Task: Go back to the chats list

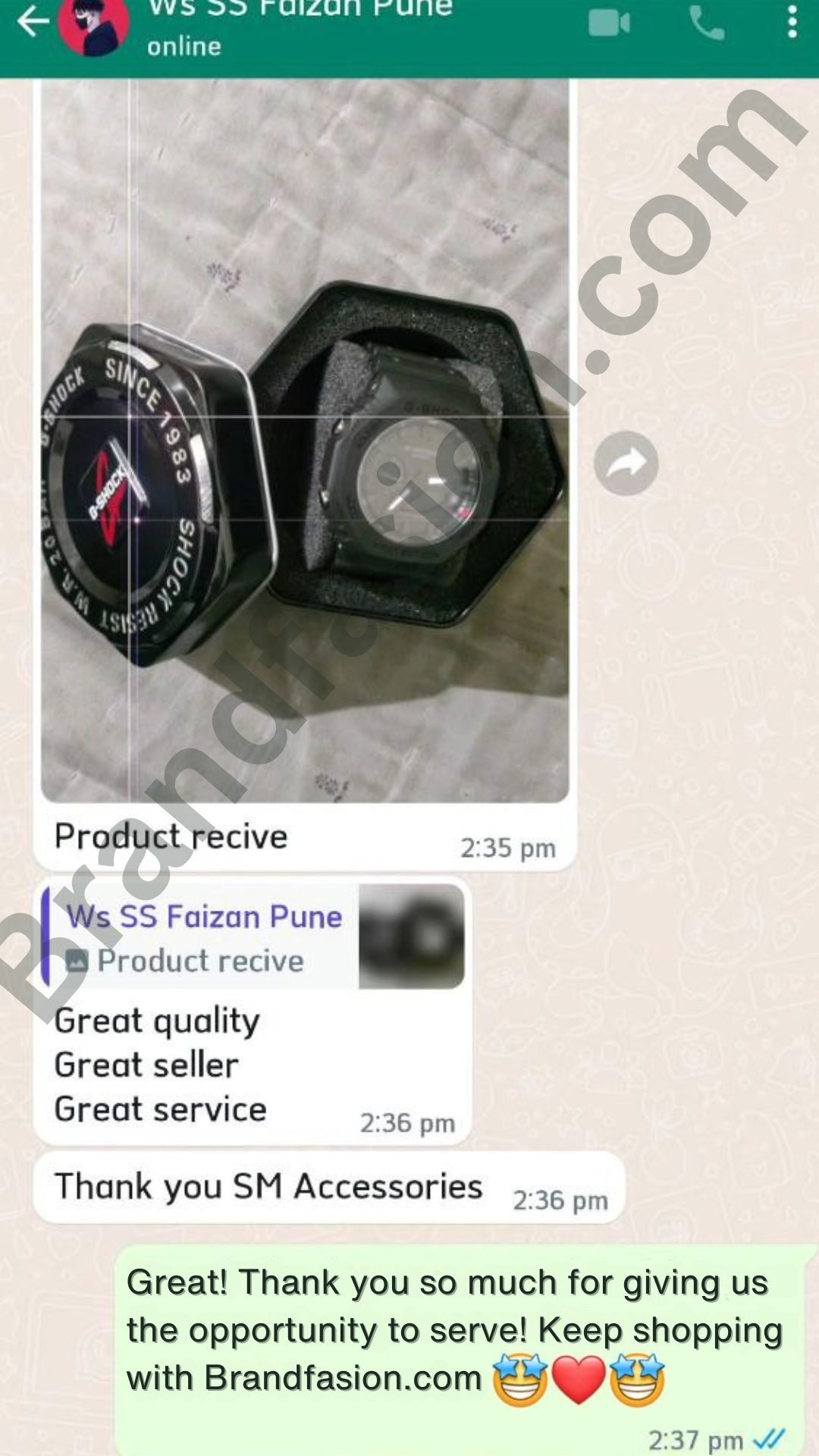Action: pyautogui.click(x=32, y=23)
